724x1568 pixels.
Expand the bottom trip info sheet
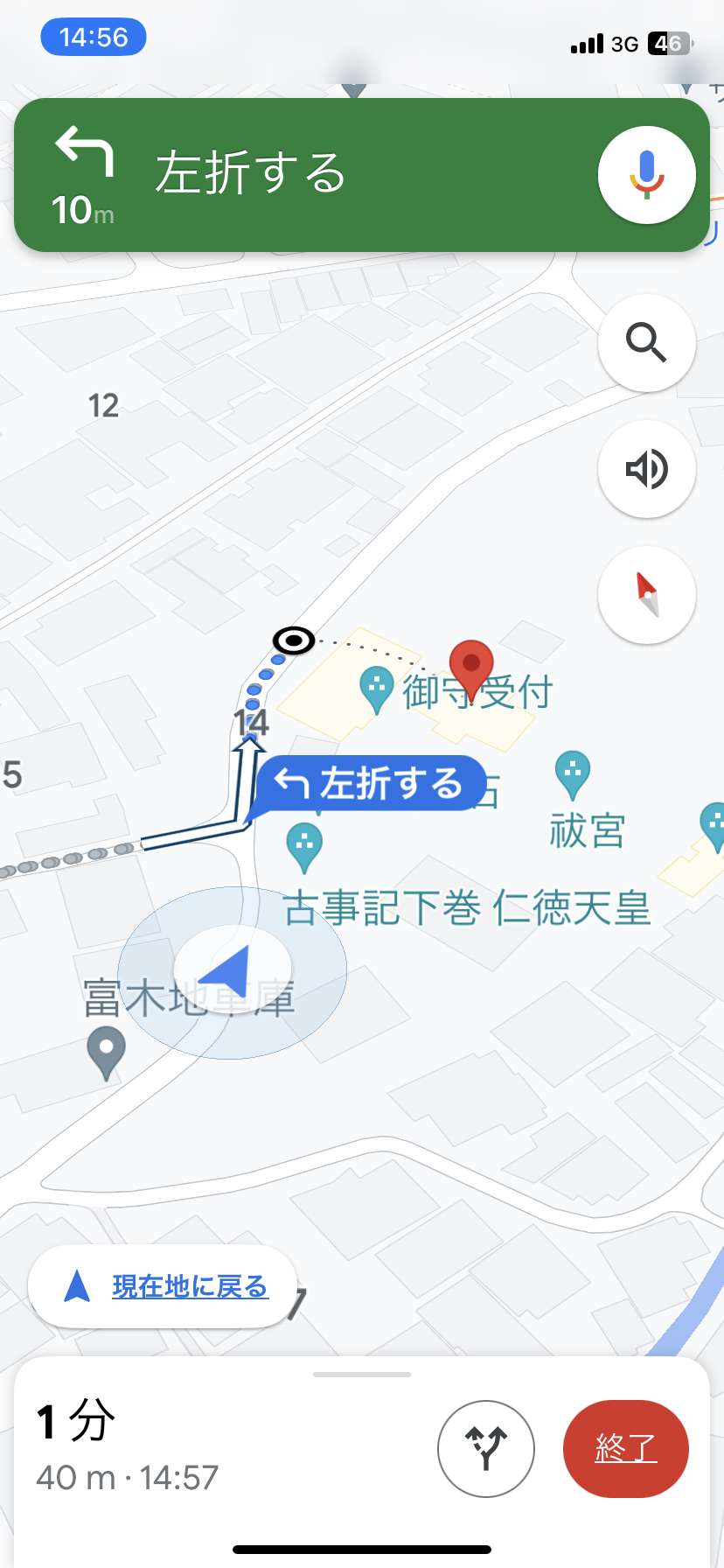(361, 1375)
